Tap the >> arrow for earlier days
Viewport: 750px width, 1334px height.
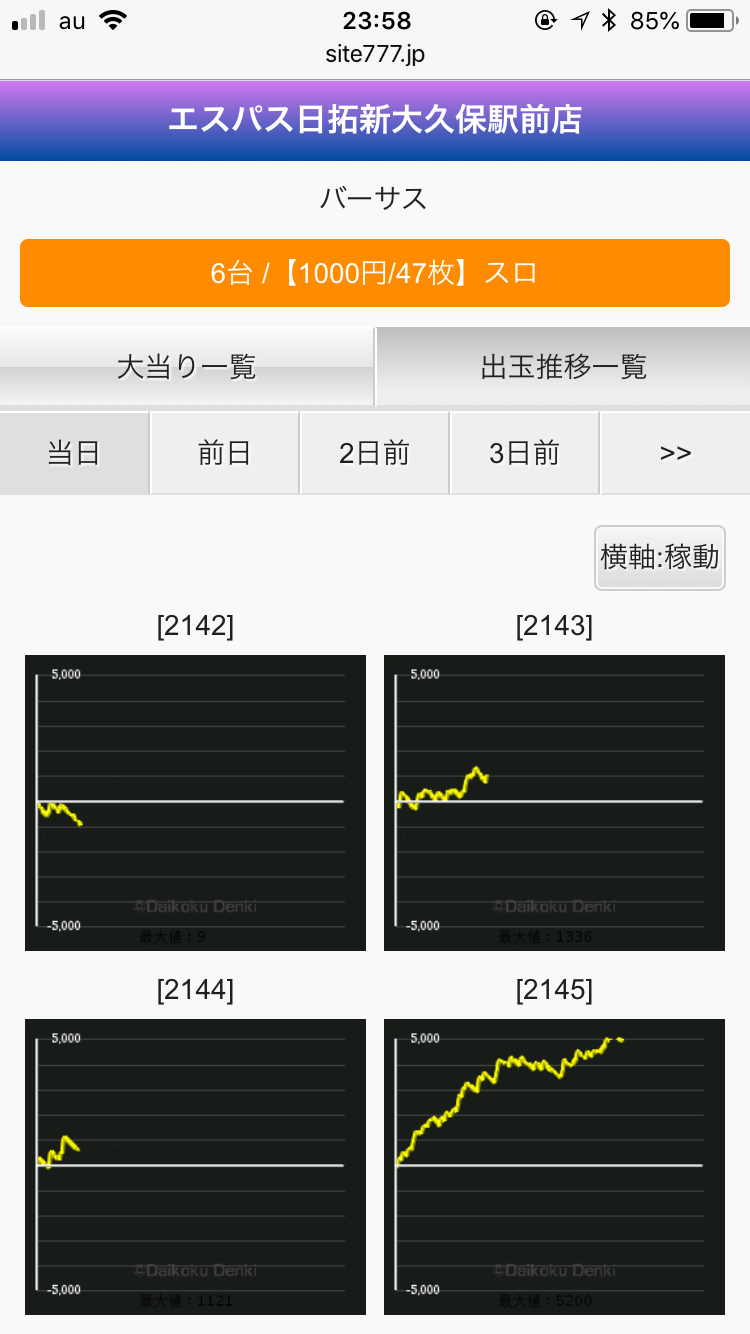pos(676,453)
